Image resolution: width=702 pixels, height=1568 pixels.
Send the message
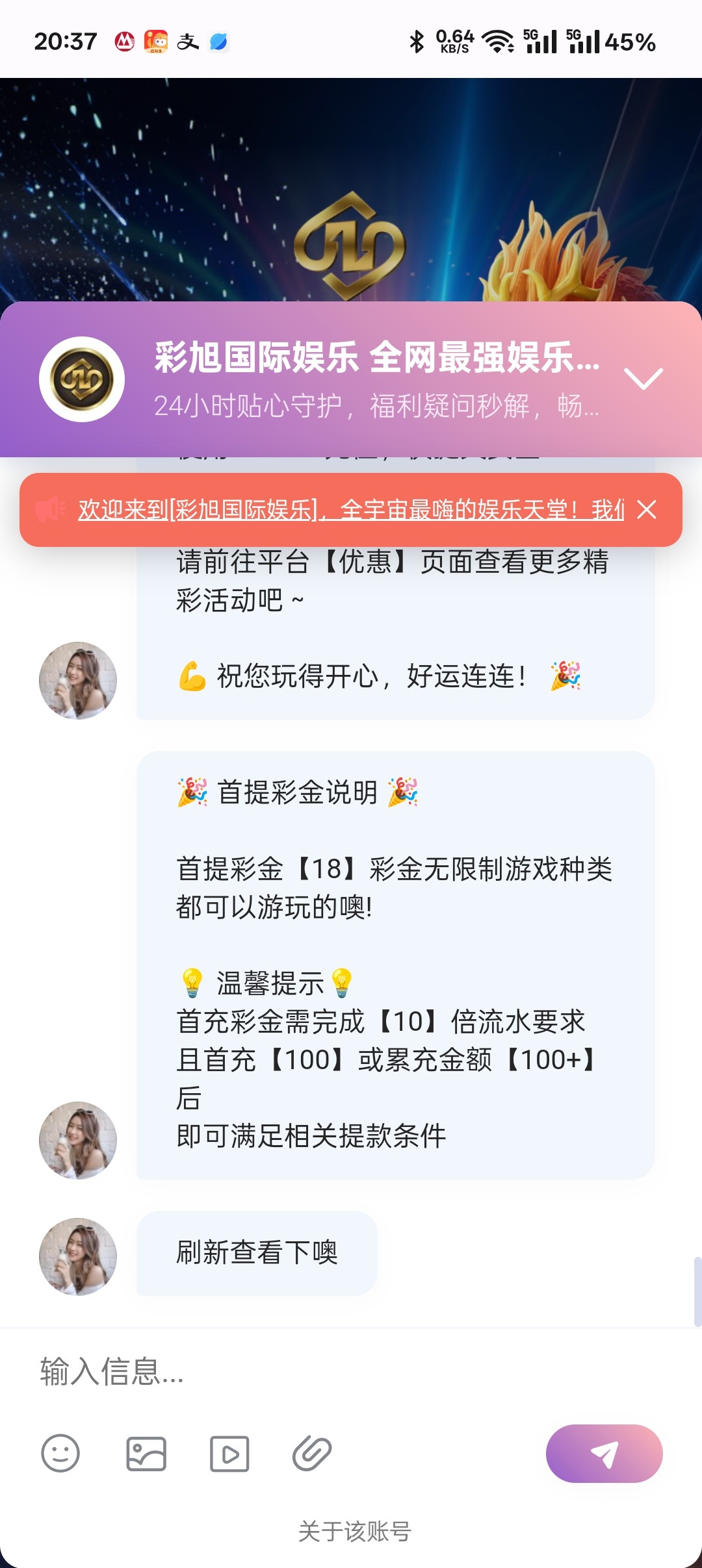[x=604, y=1454]
